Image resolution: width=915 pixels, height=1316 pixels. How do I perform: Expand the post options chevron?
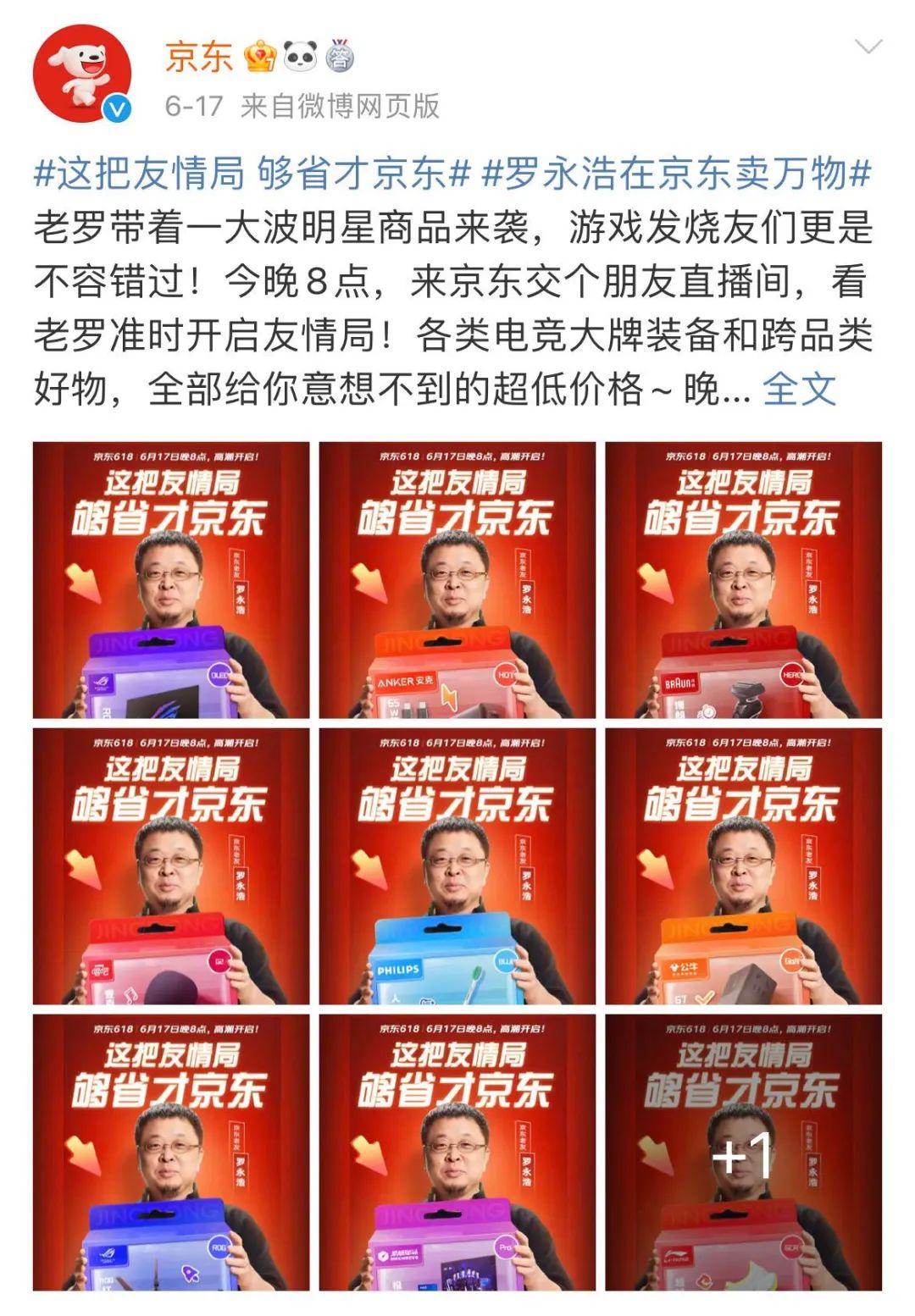click(x=869, y=47)
